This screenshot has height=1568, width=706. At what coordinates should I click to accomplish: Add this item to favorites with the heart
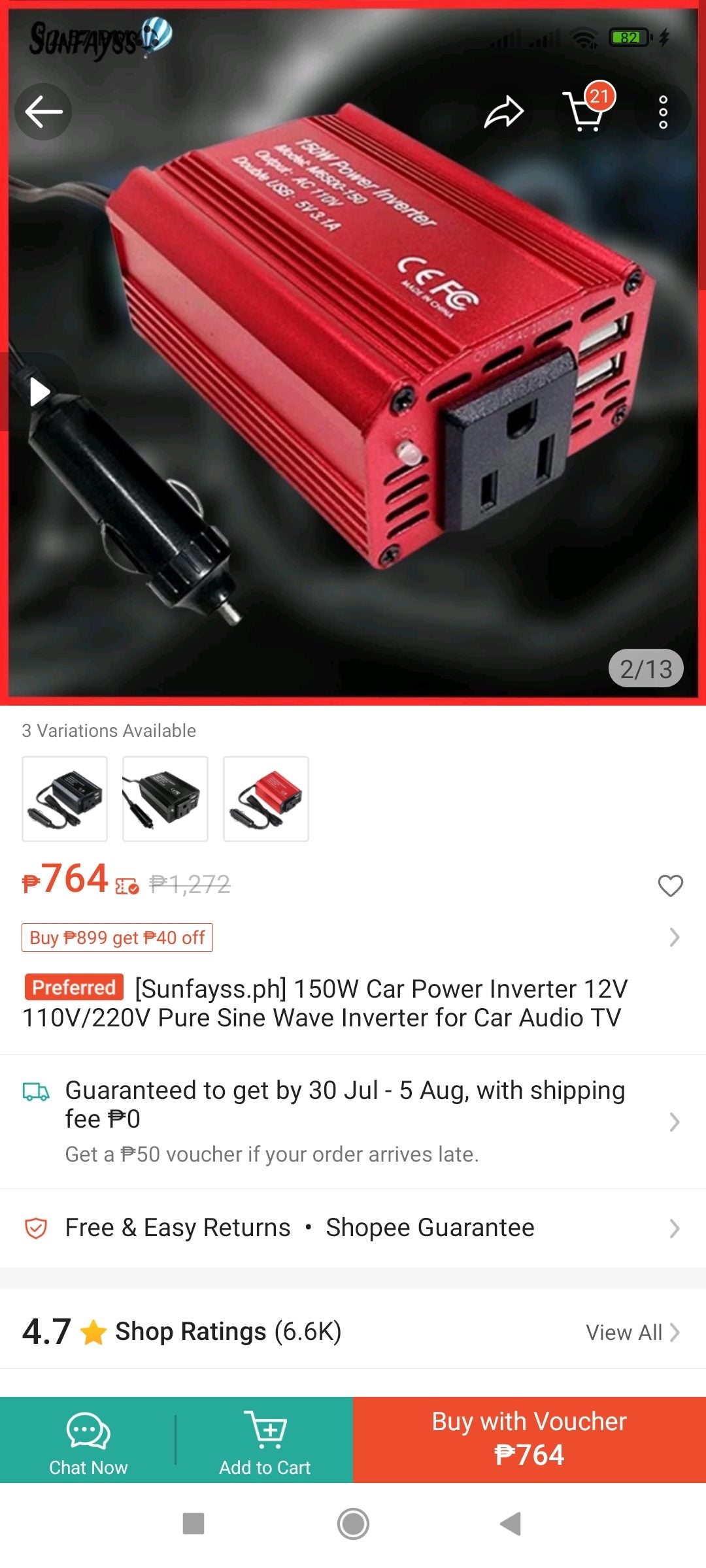coord(670,885)
